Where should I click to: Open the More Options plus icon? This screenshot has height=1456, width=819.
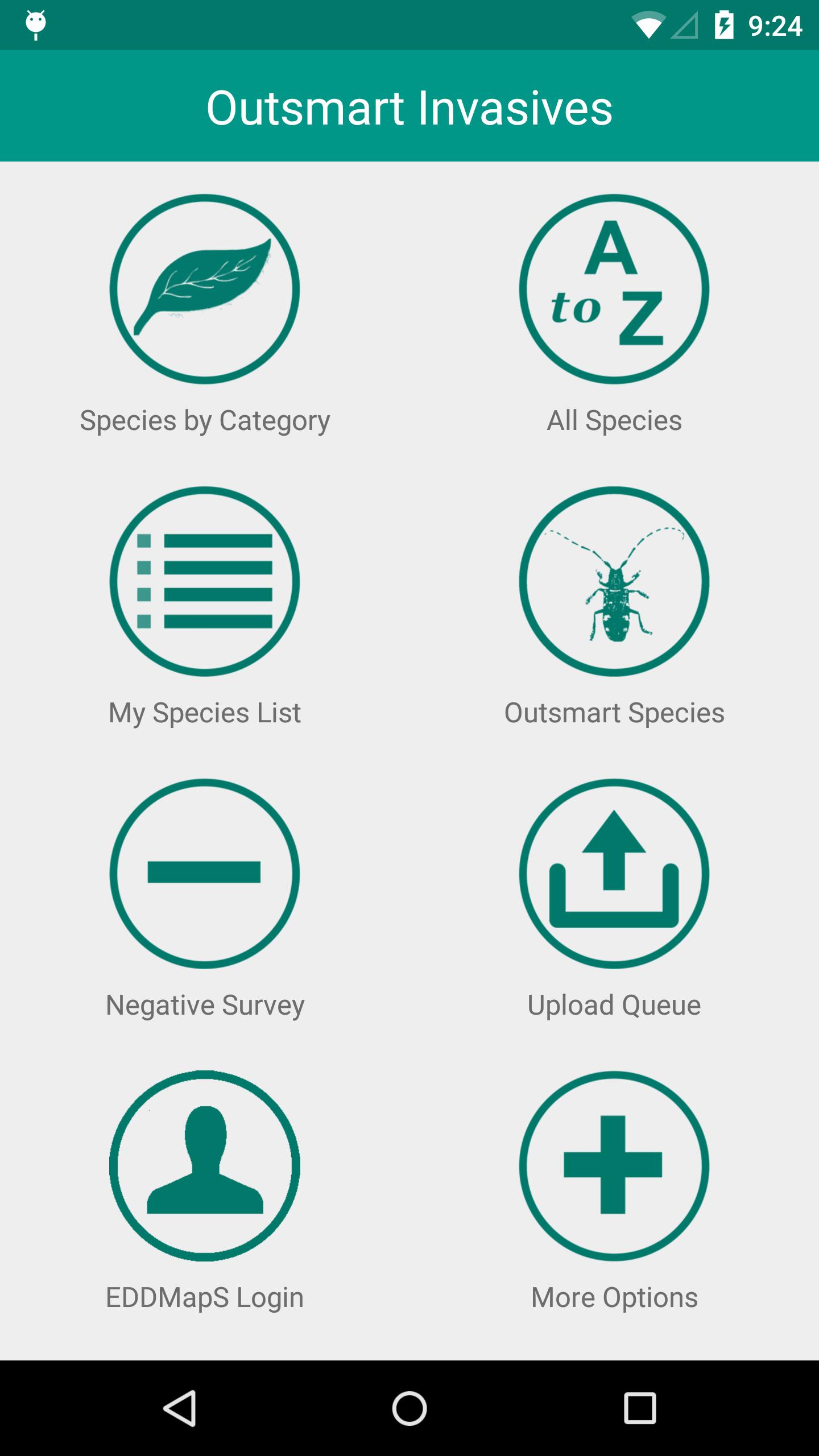tap(613, 1166)
